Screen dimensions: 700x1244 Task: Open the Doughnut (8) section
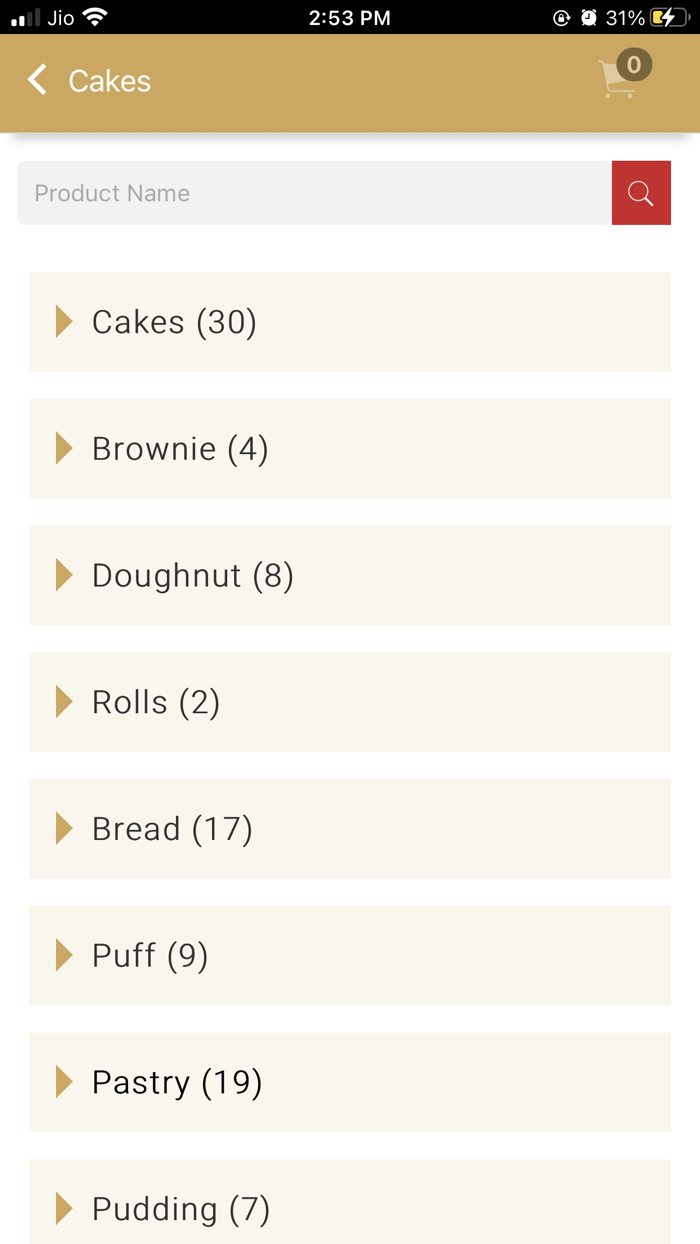tap(349, 576)
